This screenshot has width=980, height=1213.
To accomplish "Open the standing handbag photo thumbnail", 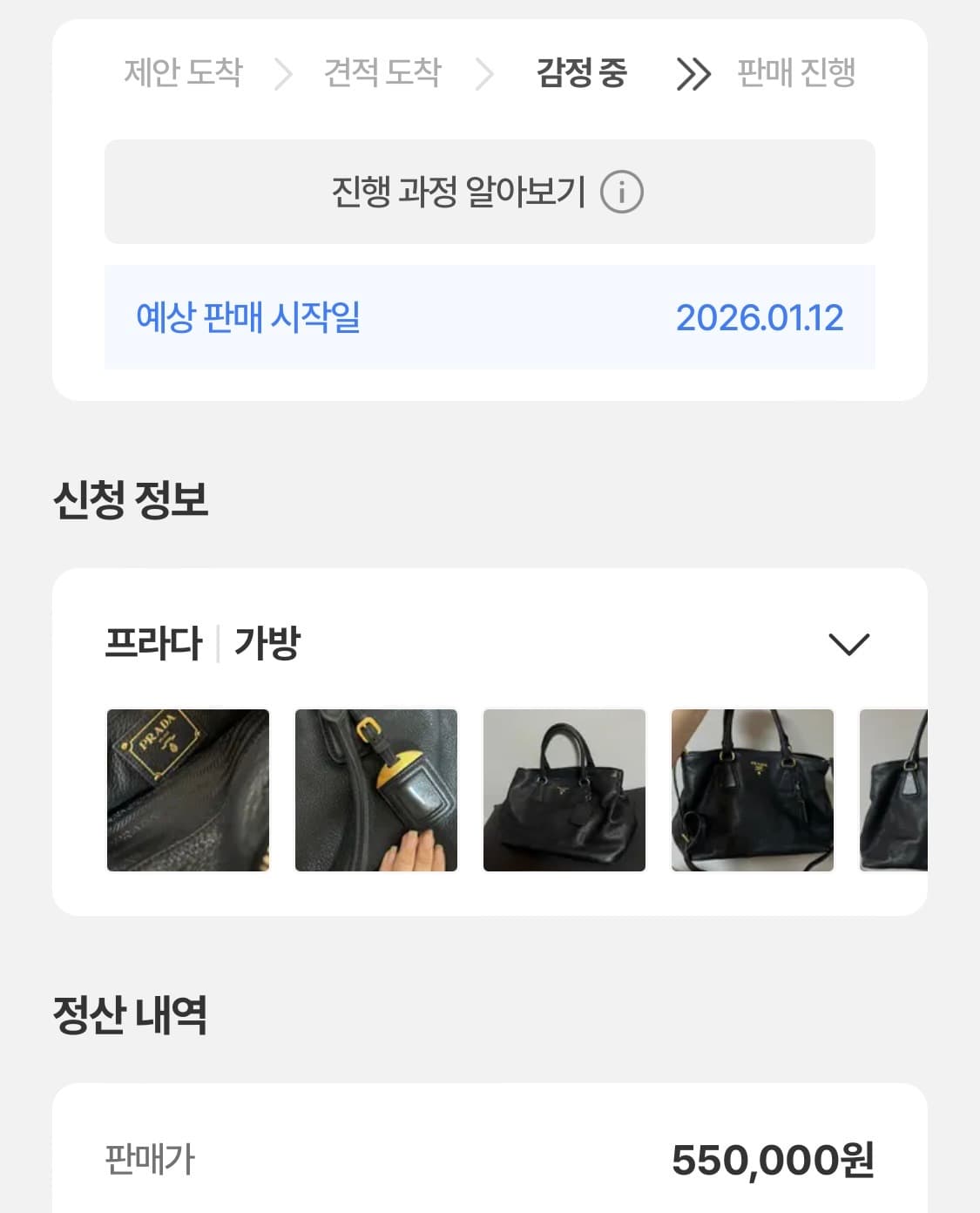I will click(564, 789).
